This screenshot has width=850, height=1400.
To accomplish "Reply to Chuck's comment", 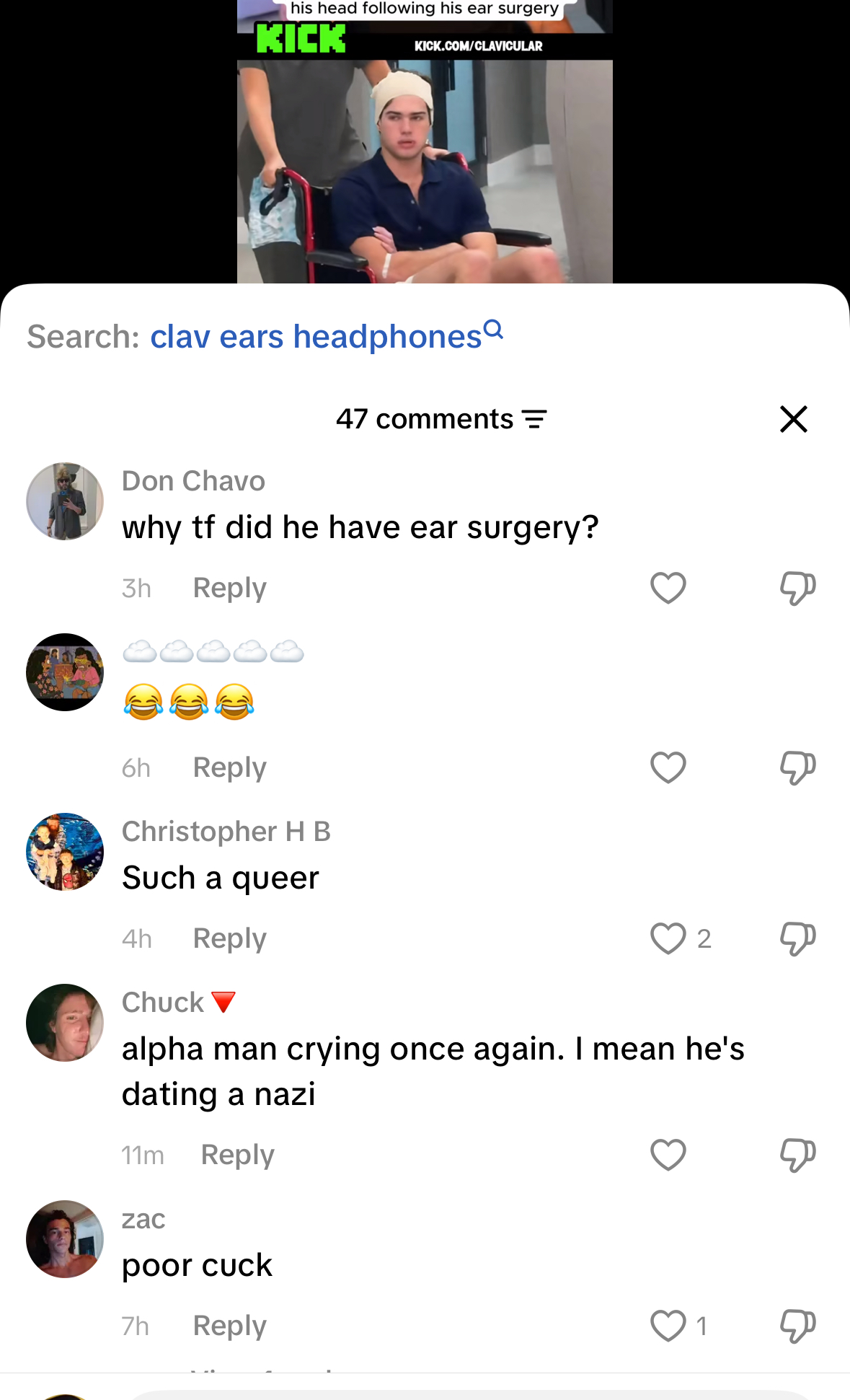I will [237, 1155].
